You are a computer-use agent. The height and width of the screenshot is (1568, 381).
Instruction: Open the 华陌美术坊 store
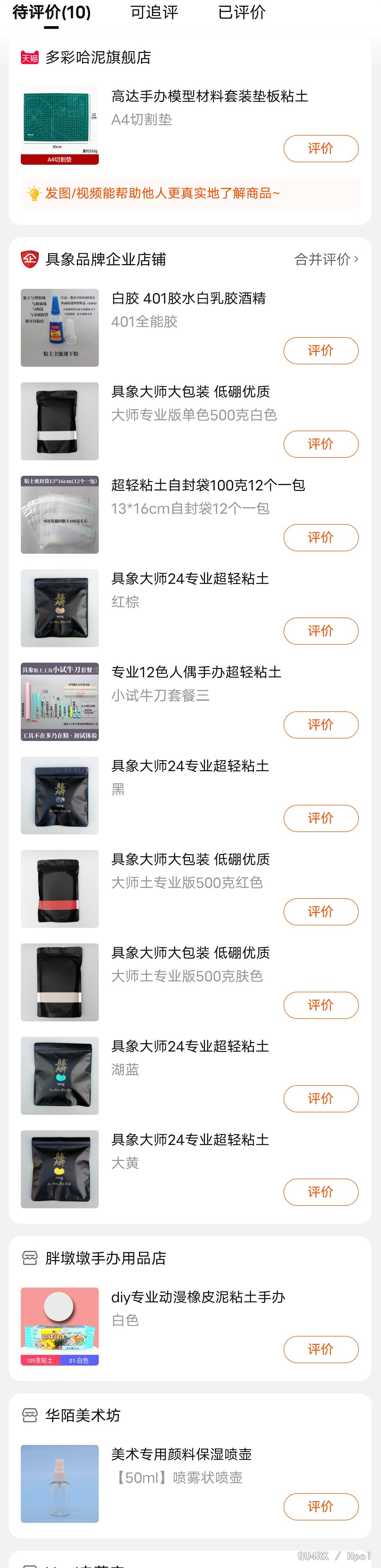point(83,1415)
